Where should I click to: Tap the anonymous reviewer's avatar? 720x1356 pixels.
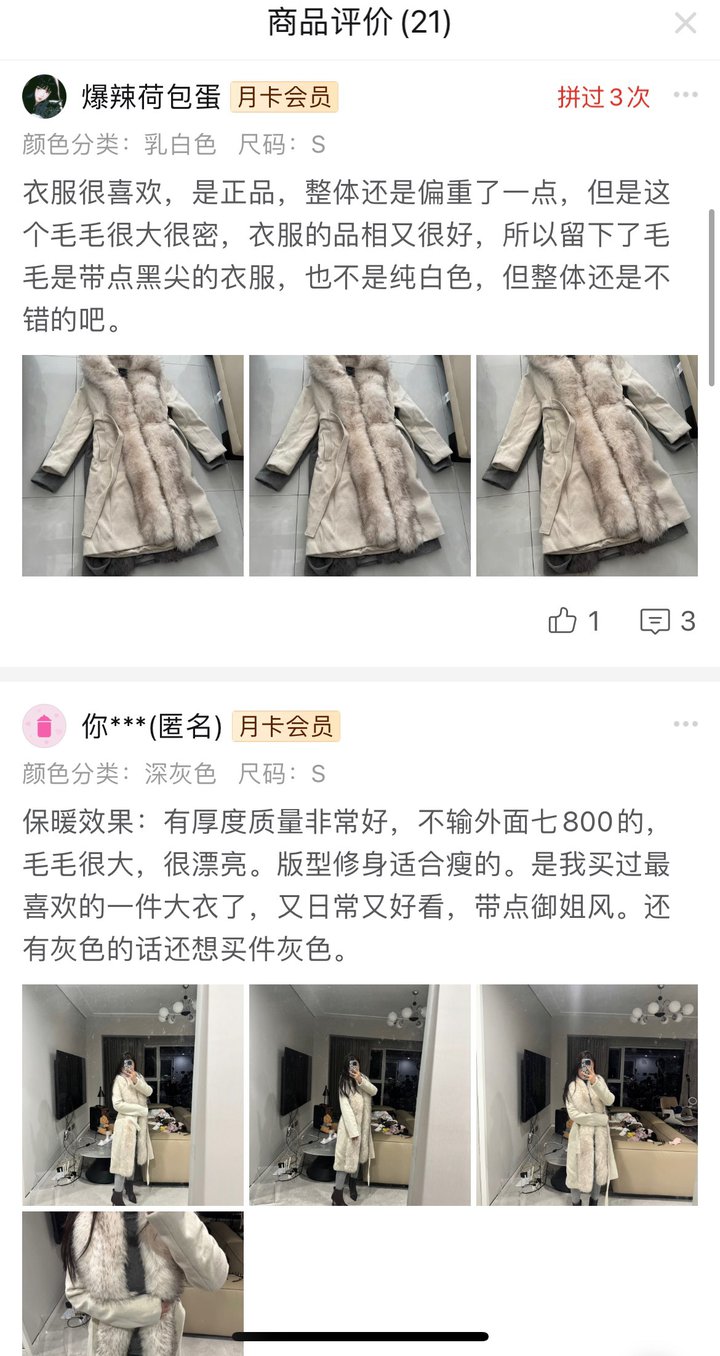pos(44,726)
